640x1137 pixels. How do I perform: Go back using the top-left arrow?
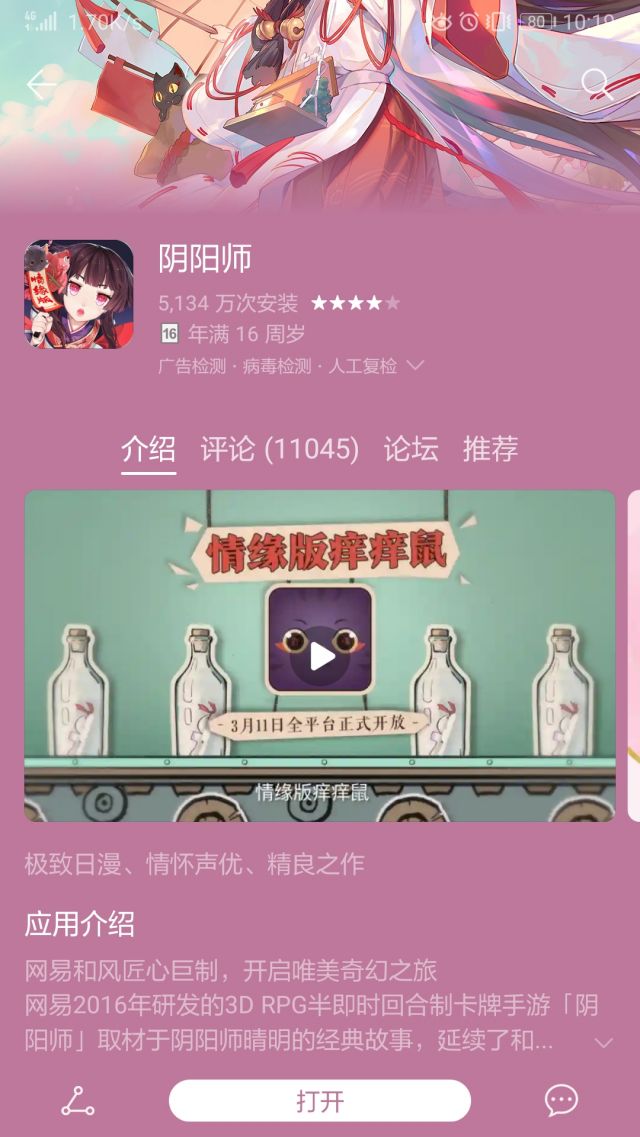[41, 85]
